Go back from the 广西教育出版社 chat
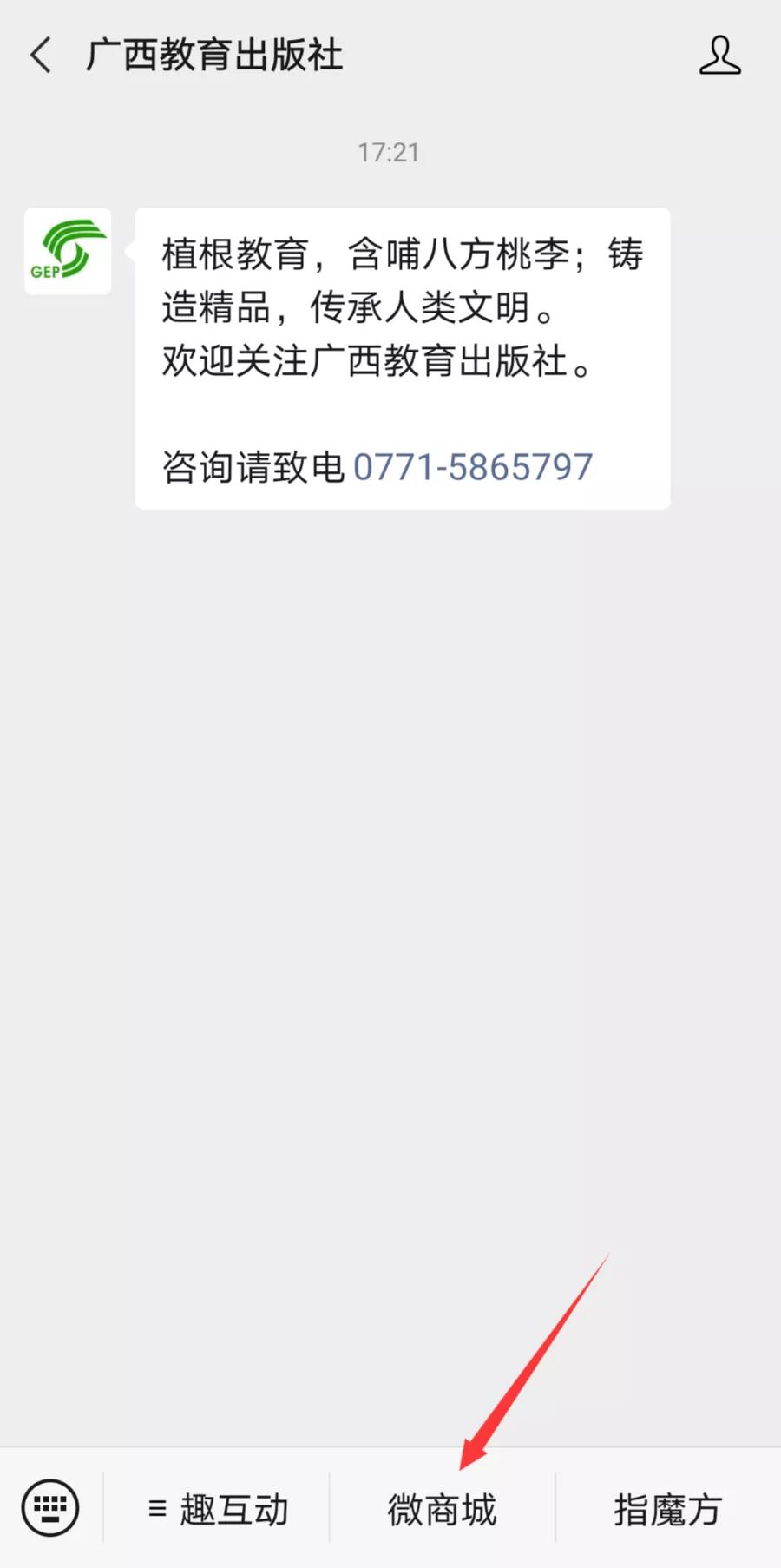This screenshot has width=781, height=1568. (41, 55)
